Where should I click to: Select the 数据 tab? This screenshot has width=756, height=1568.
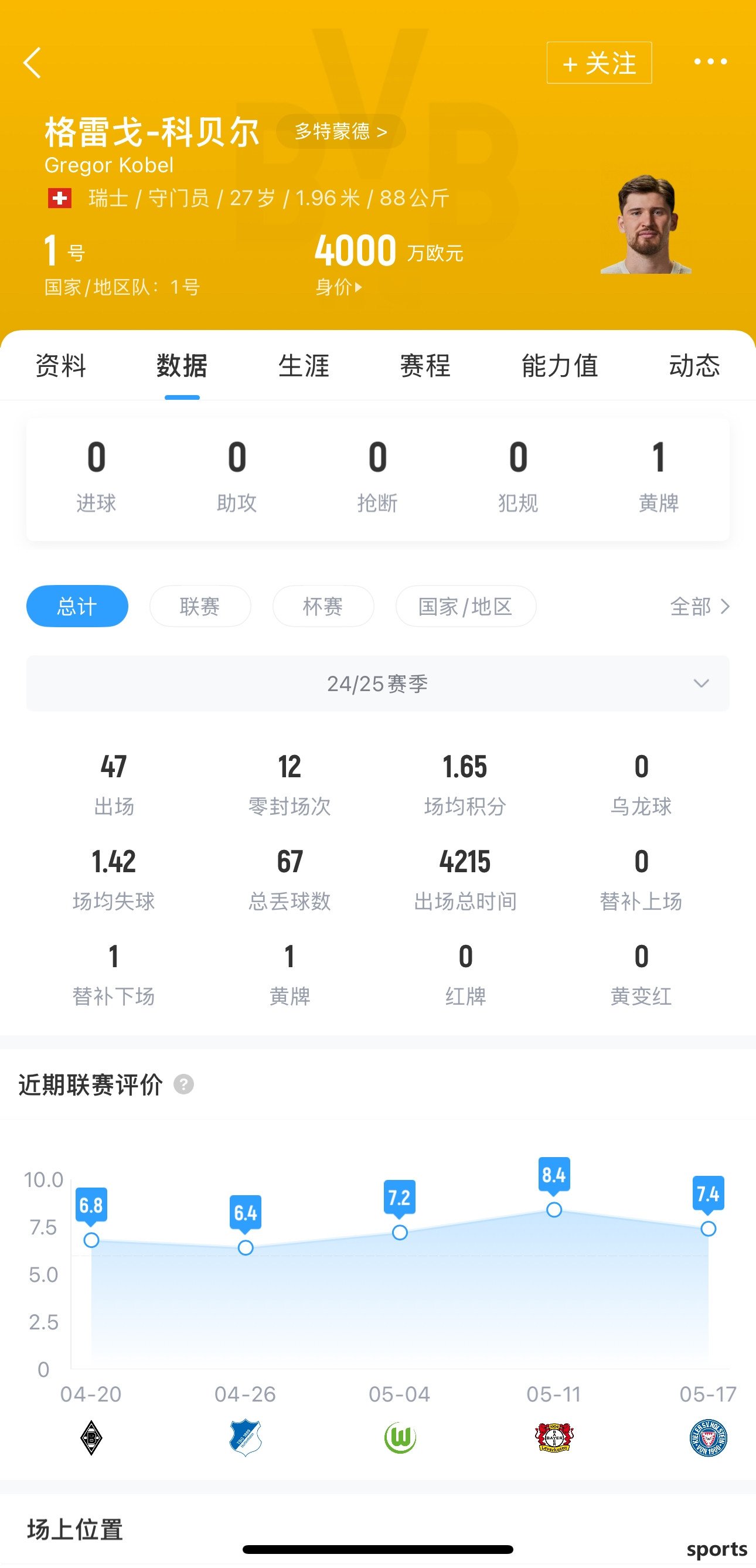(182, 366)
